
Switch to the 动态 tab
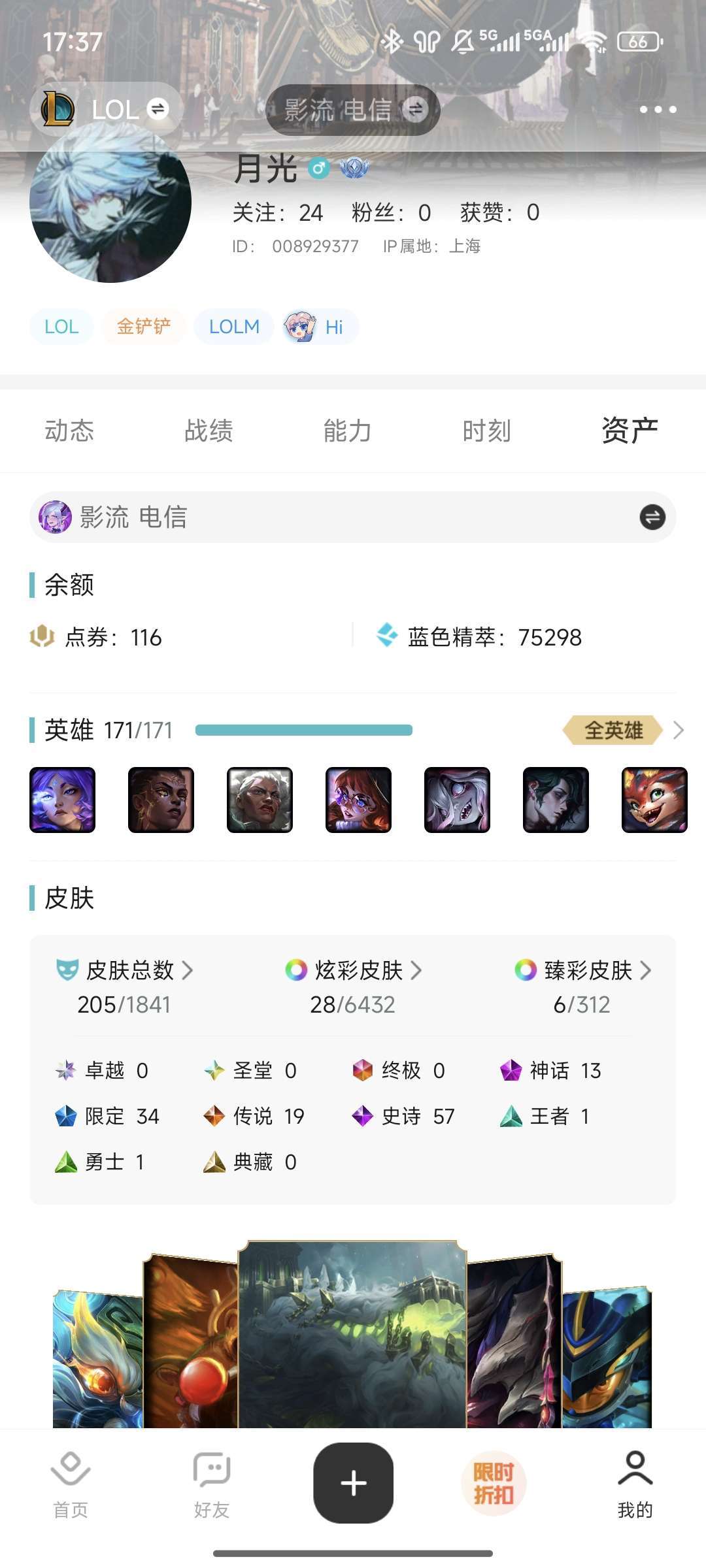click(x=69, y=431)
